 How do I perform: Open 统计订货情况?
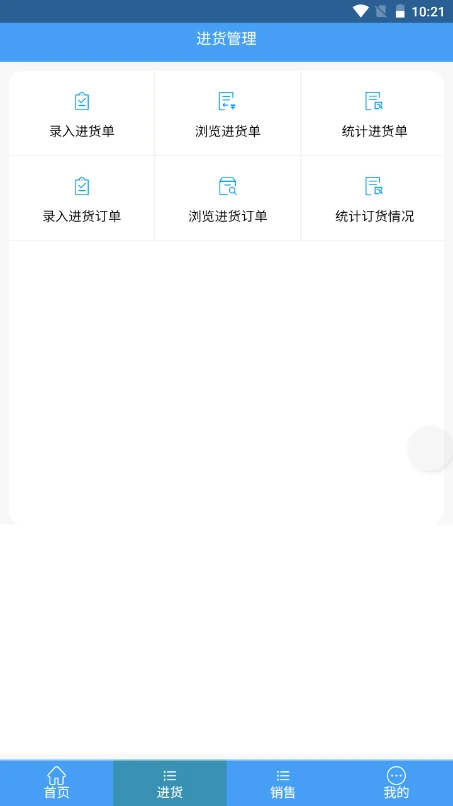coord(373,198)
